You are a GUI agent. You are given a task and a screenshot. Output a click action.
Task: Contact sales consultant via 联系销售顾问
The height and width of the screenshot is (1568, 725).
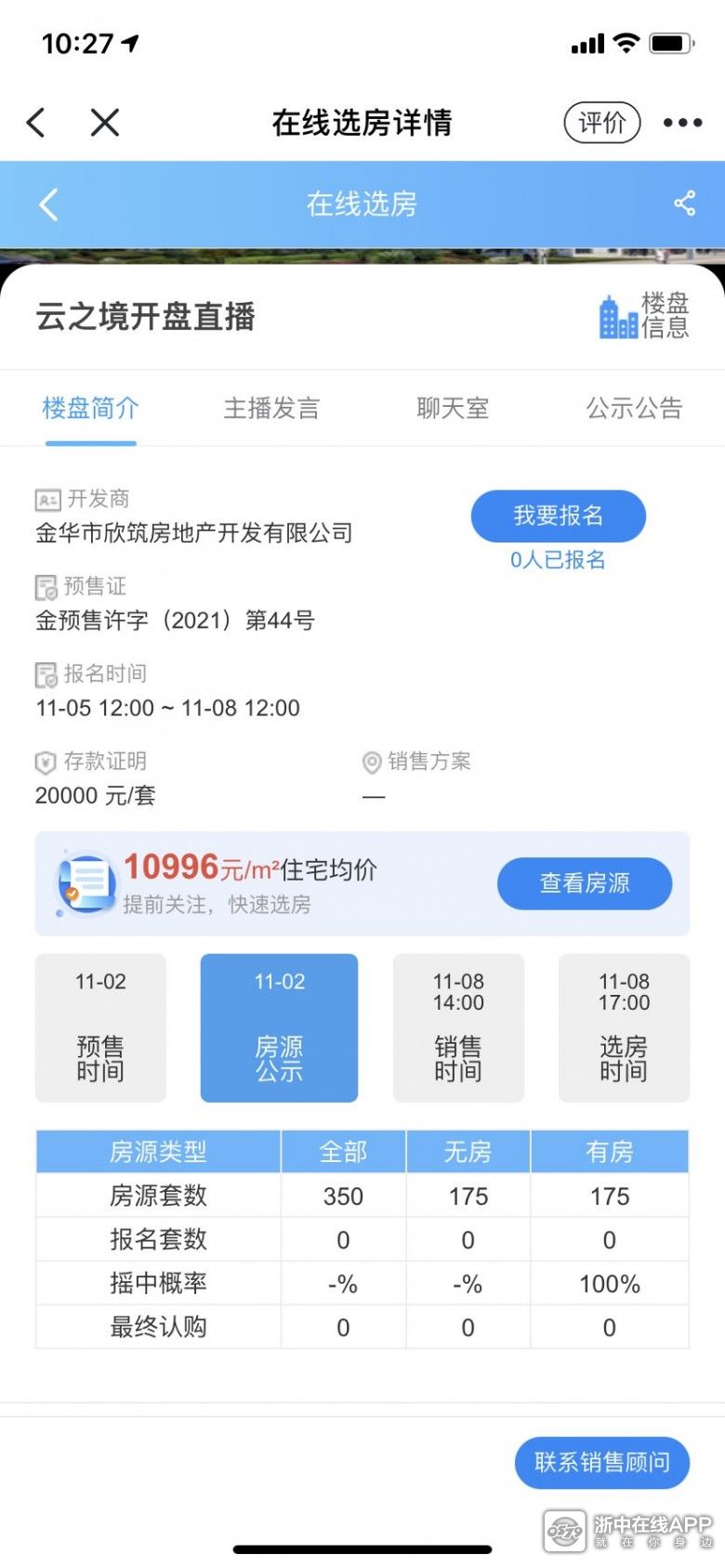tap(602, 1462)
